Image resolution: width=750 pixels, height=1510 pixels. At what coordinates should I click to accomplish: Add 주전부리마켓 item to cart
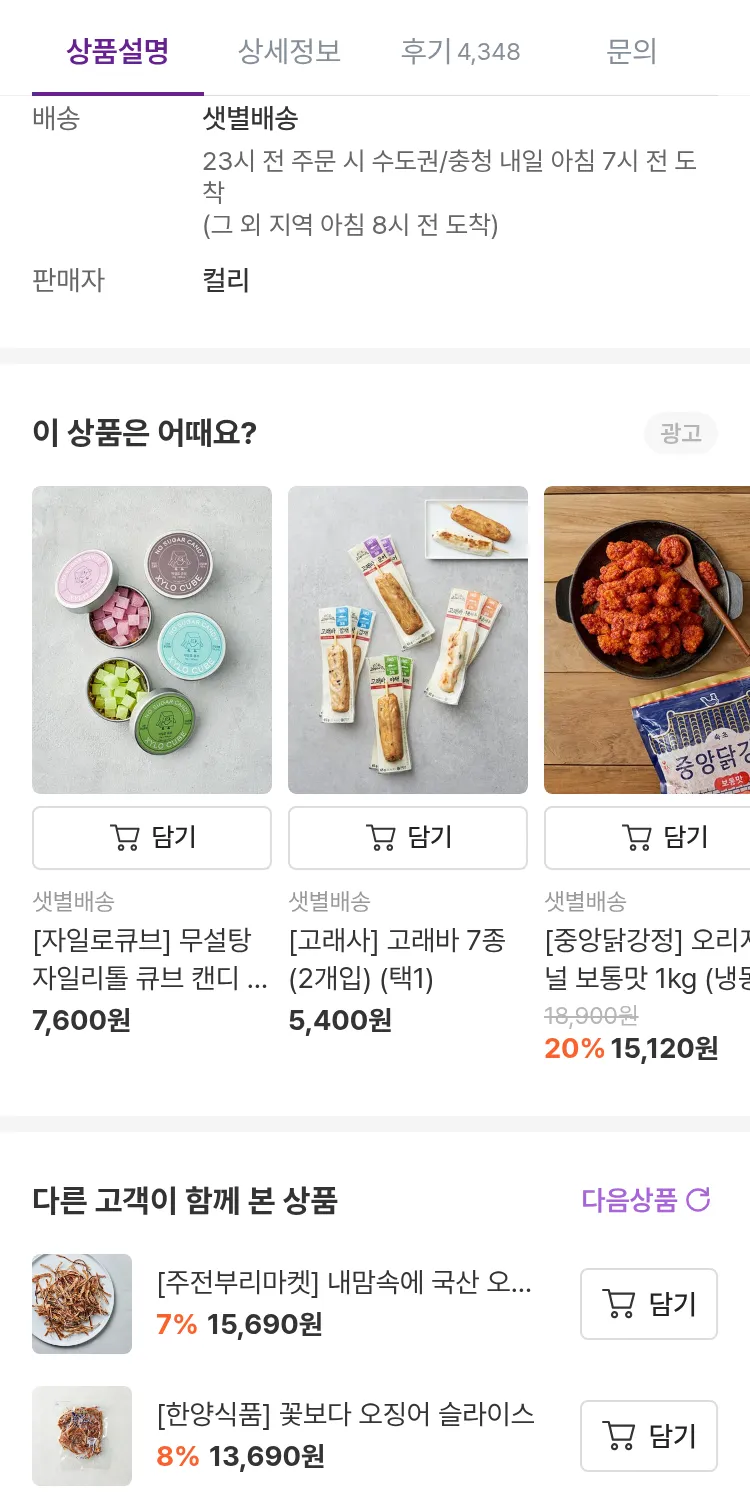point(649,1304)
